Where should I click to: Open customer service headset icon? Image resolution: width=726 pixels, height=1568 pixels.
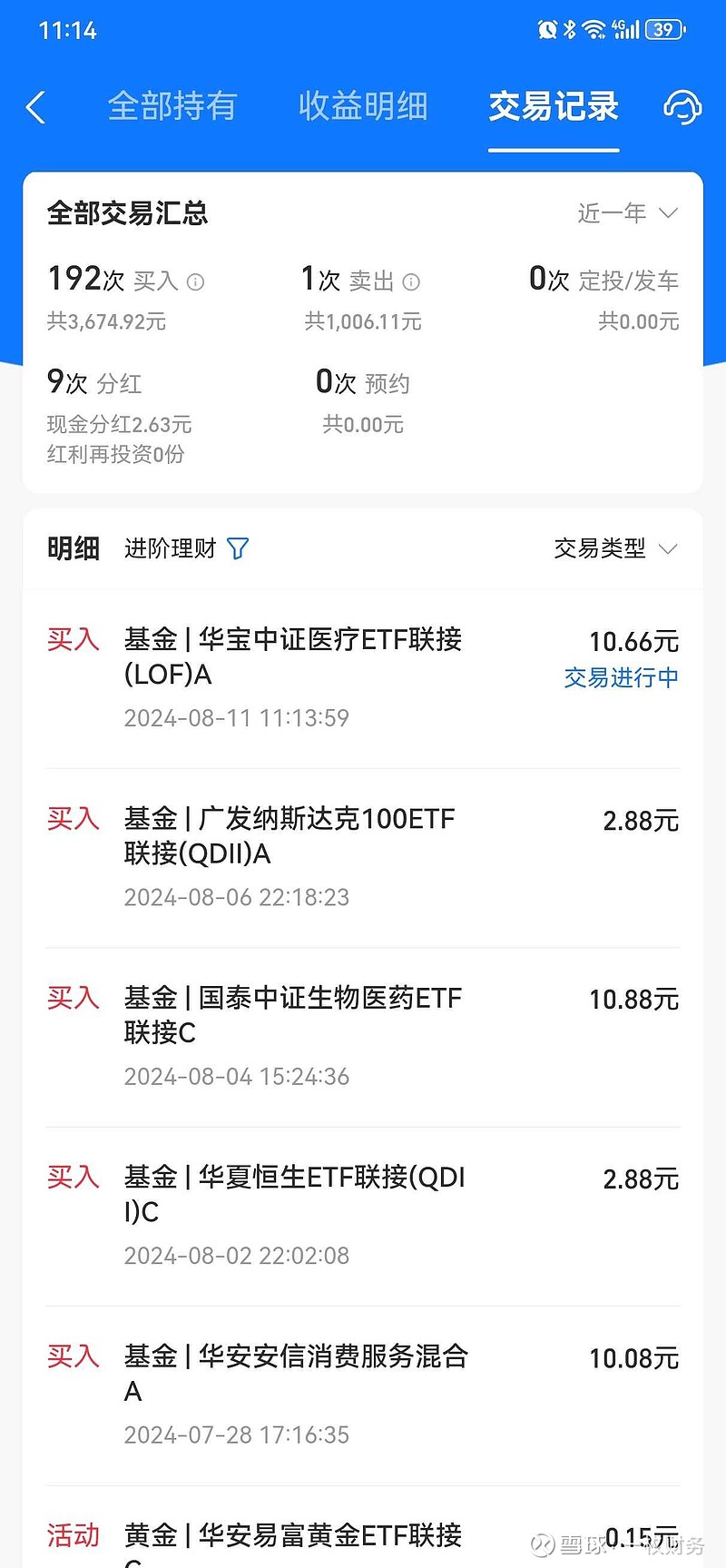(x=682, y=107)
